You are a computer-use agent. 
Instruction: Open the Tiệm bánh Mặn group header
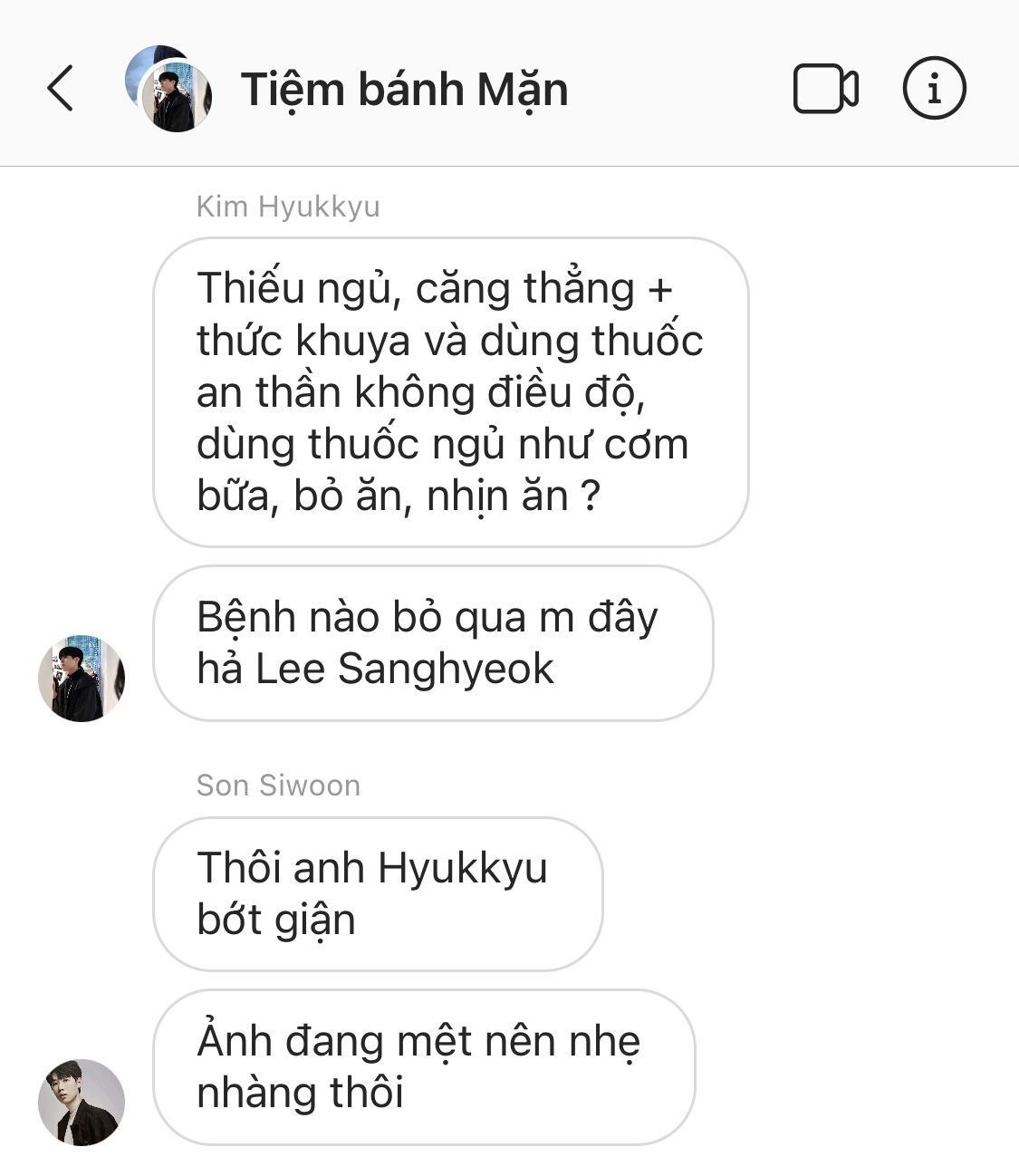404,90
